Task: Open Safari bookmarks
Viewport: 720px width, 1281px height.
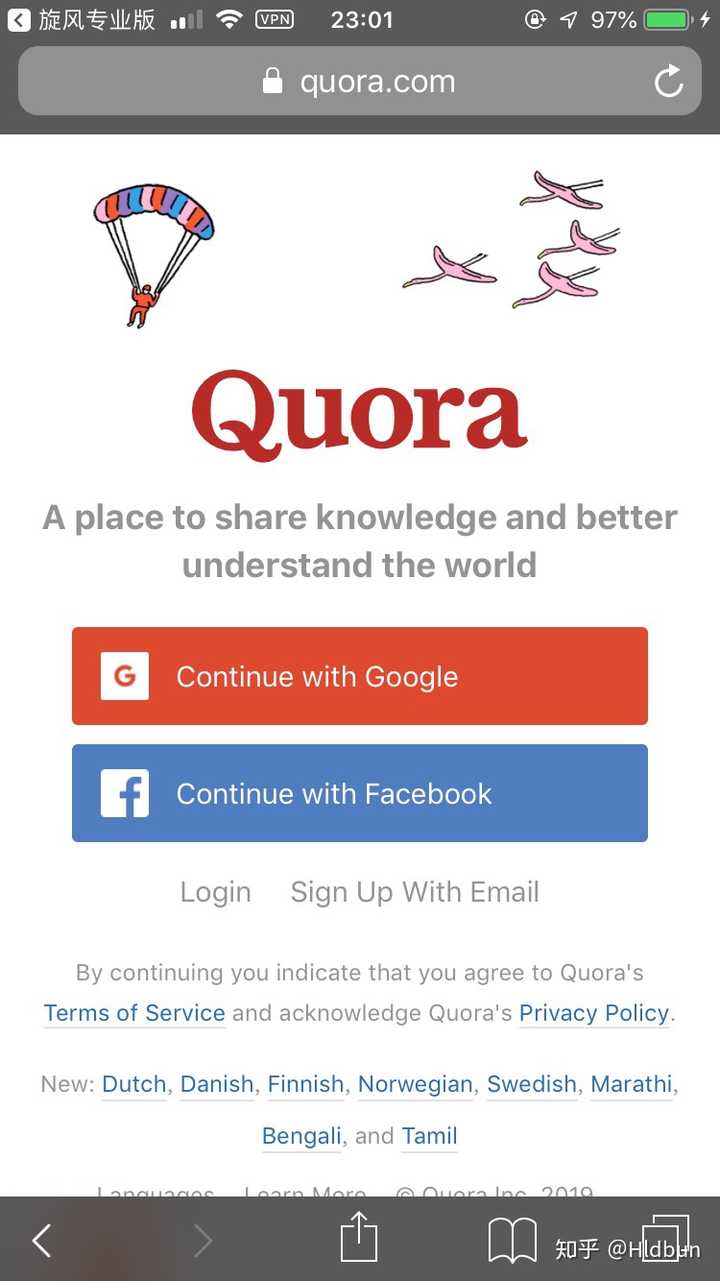Action: [512, 1241]
